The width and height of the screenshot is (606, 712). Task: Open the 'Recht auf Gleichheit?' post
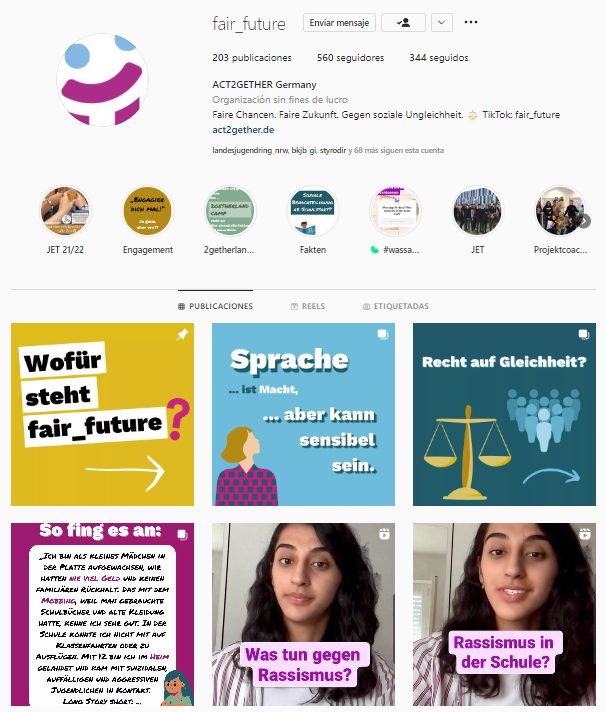tap(504, 414)
